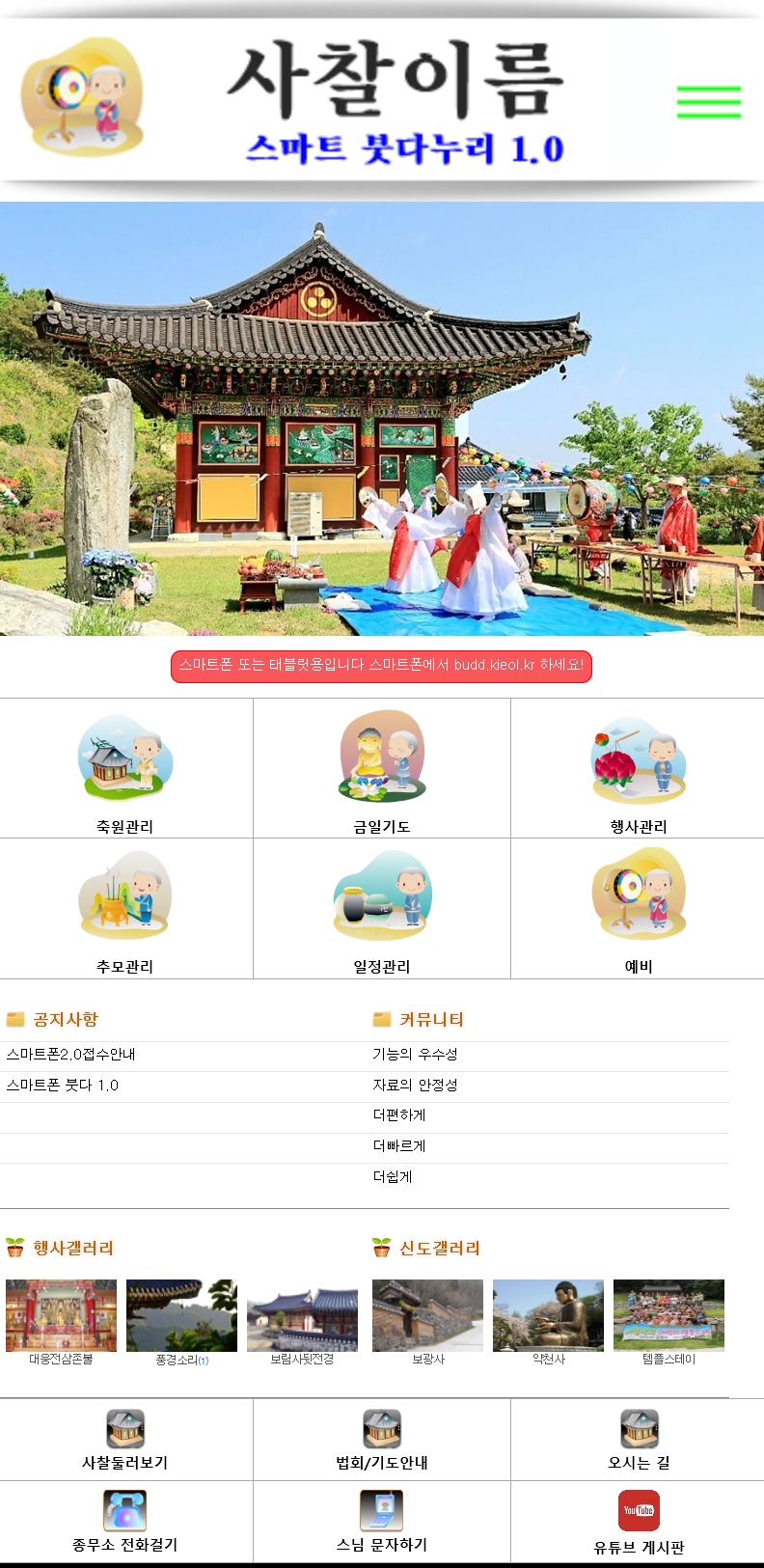The height and width of the screenshot is (1568, 764).
Task: Open 오시는 길 directions
Action: (x=638, y=1438)
